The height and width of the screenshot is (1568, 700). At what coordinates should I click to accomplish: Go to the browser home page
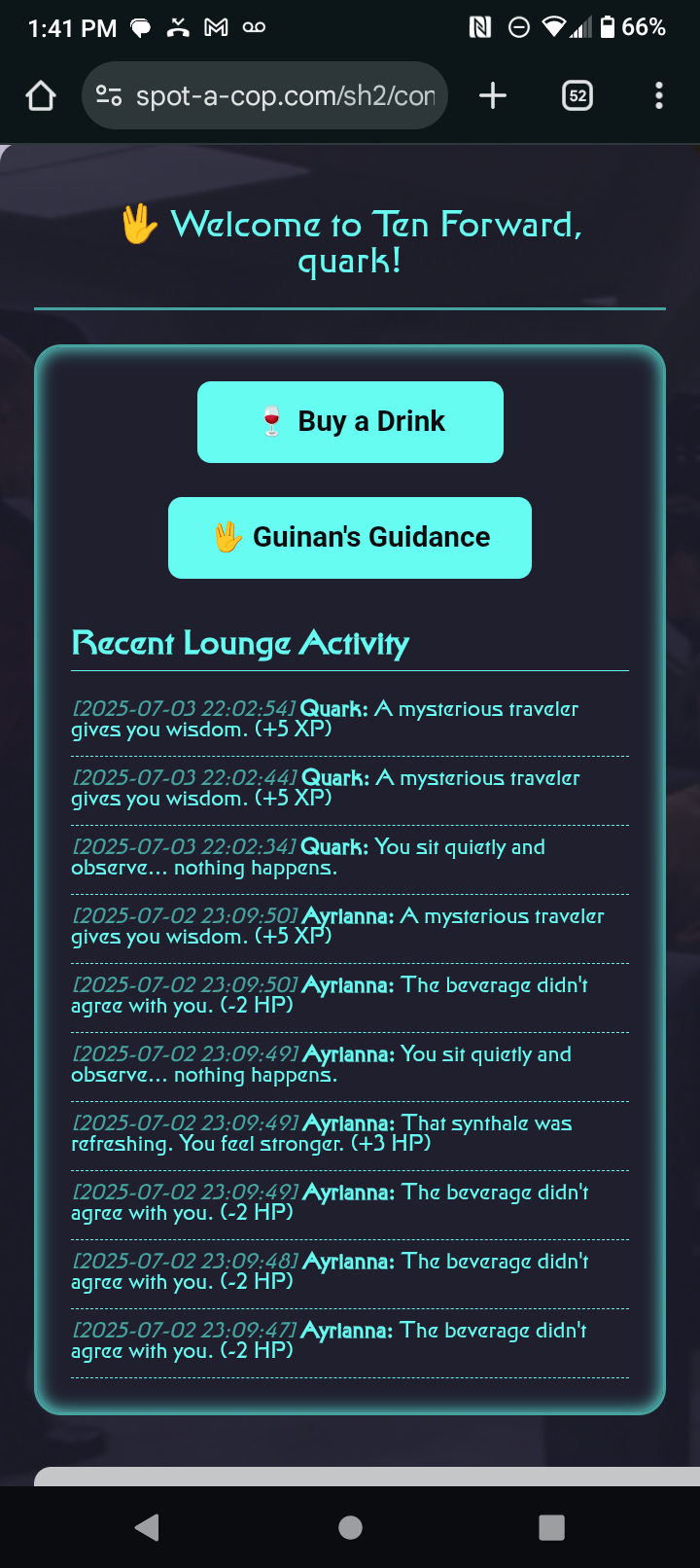[41, 95]
